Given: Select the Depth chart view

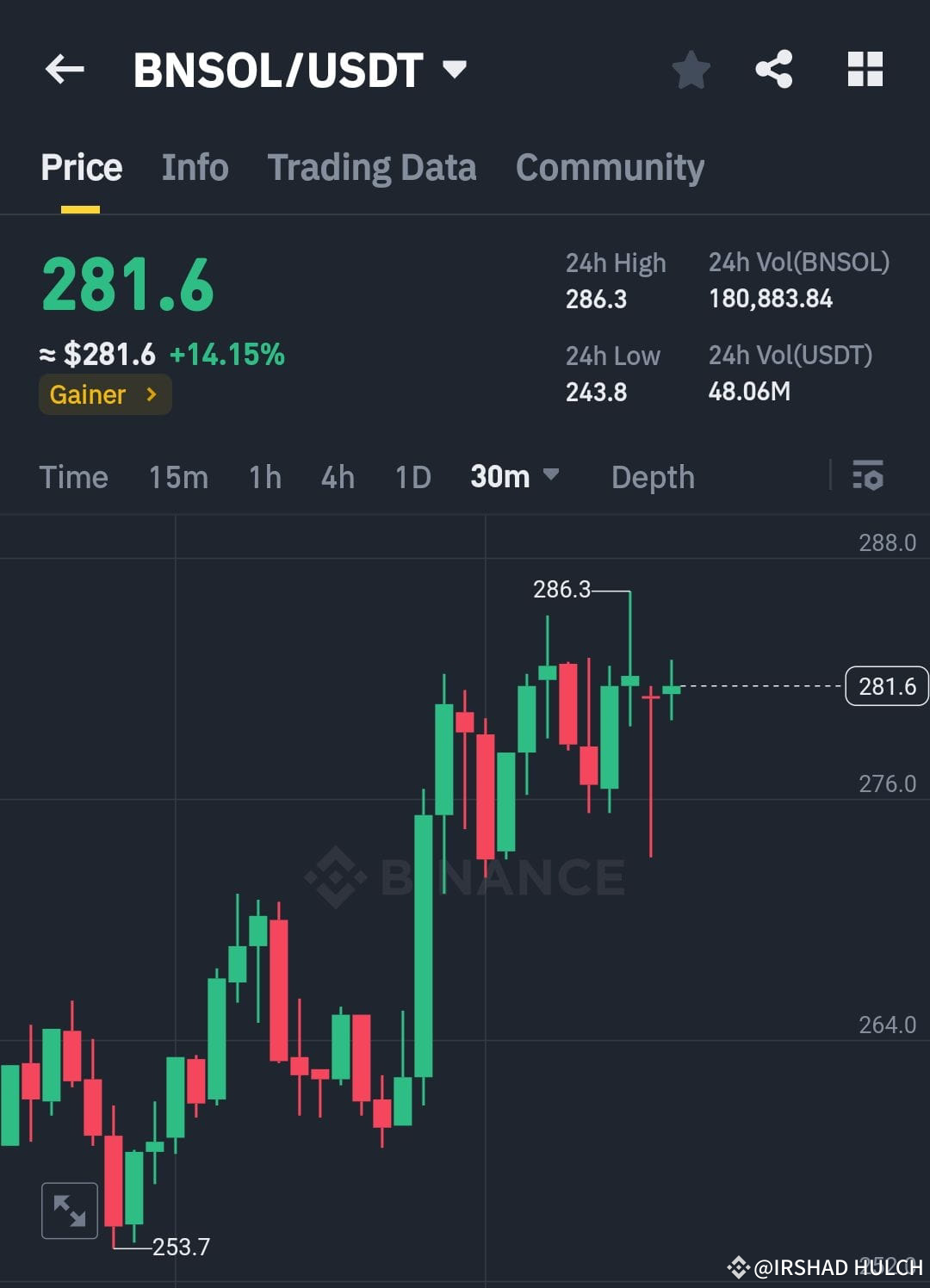Looking at the screenshot, I should (x=652, y=477).
